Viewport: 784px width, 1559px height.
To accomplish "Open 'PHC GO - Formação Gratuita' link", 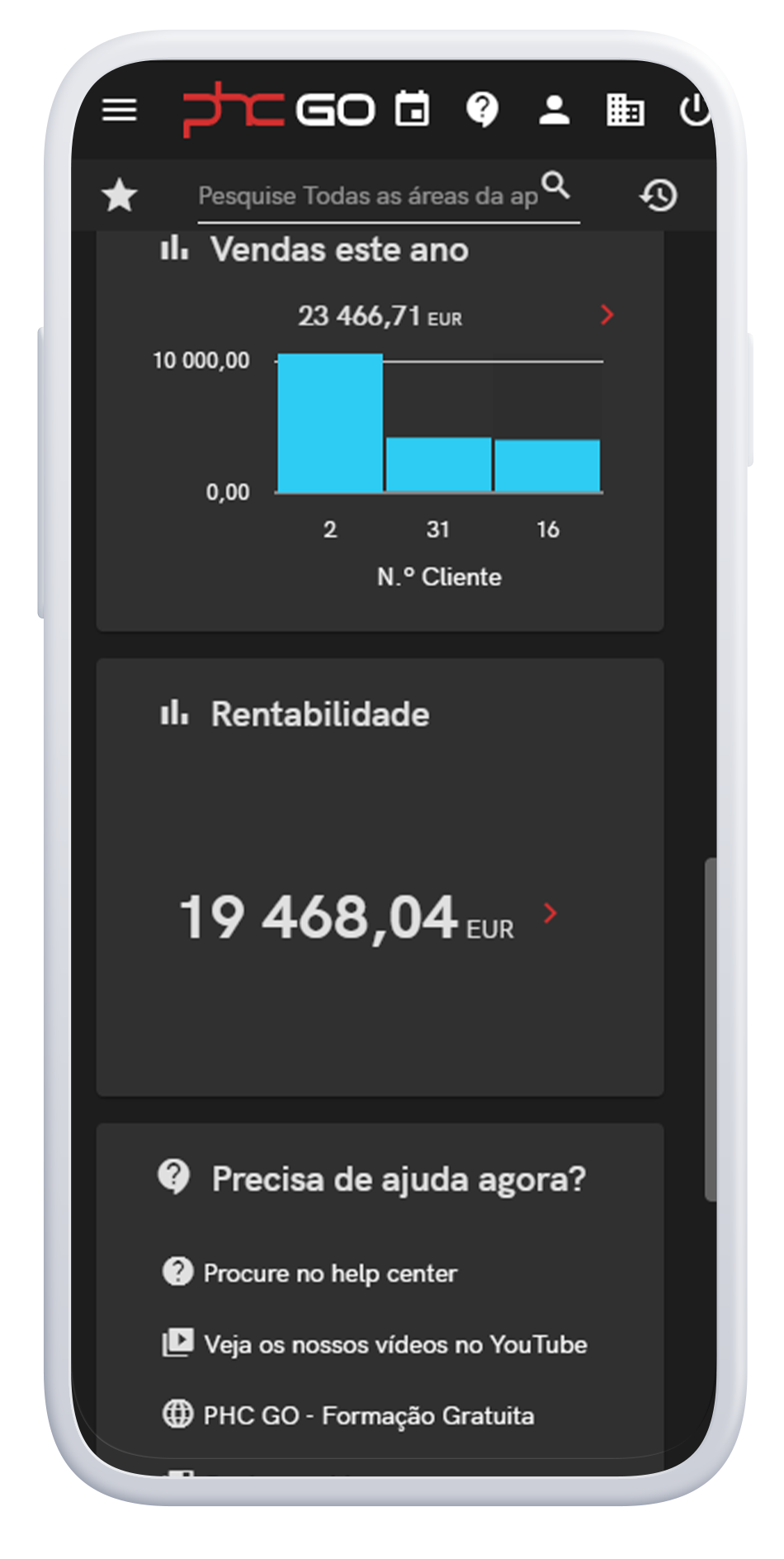I will pos(368,1415).
